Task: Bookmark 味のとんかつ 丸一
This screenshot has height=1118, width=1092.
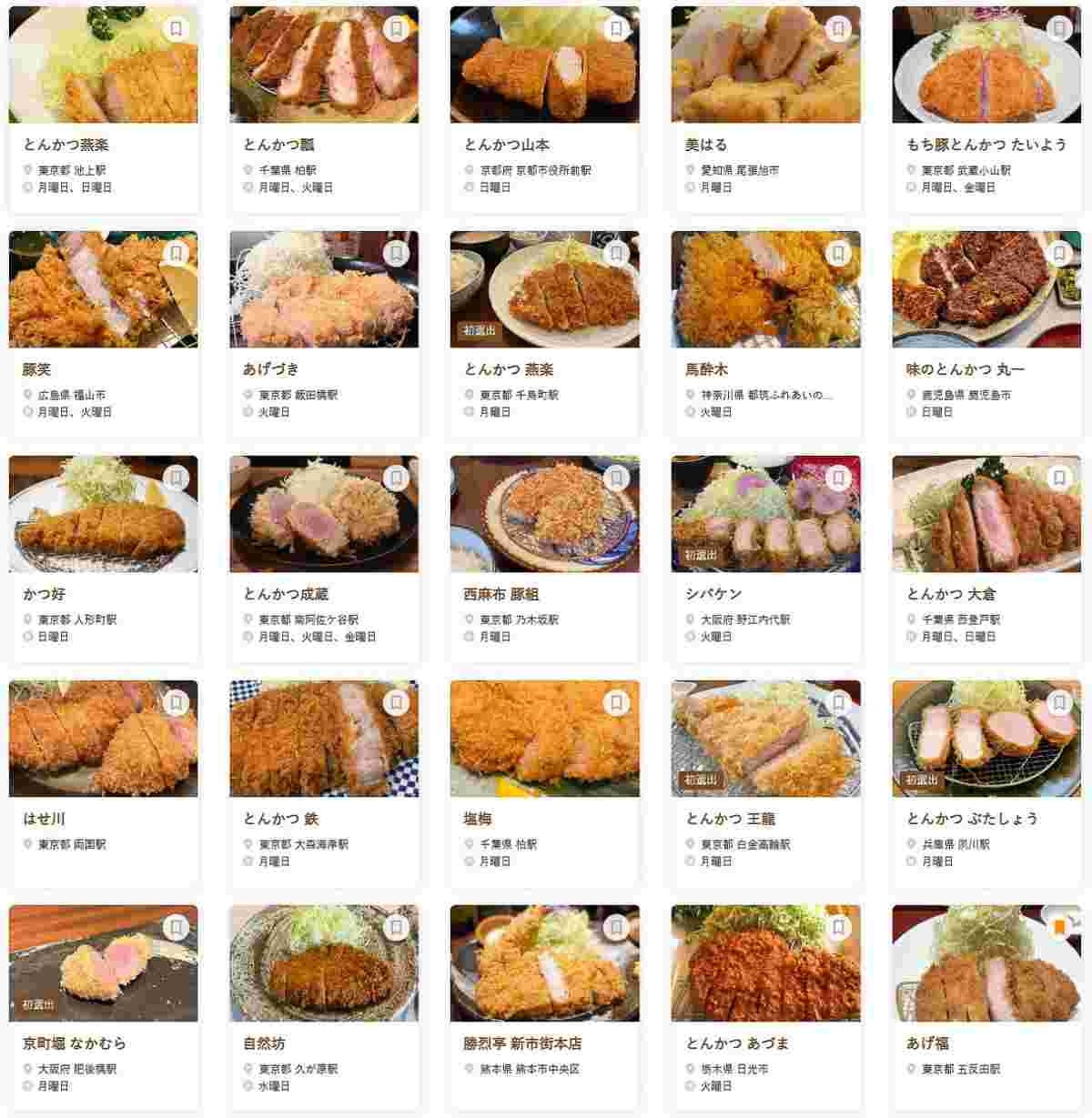Action: coord(1059,253)
